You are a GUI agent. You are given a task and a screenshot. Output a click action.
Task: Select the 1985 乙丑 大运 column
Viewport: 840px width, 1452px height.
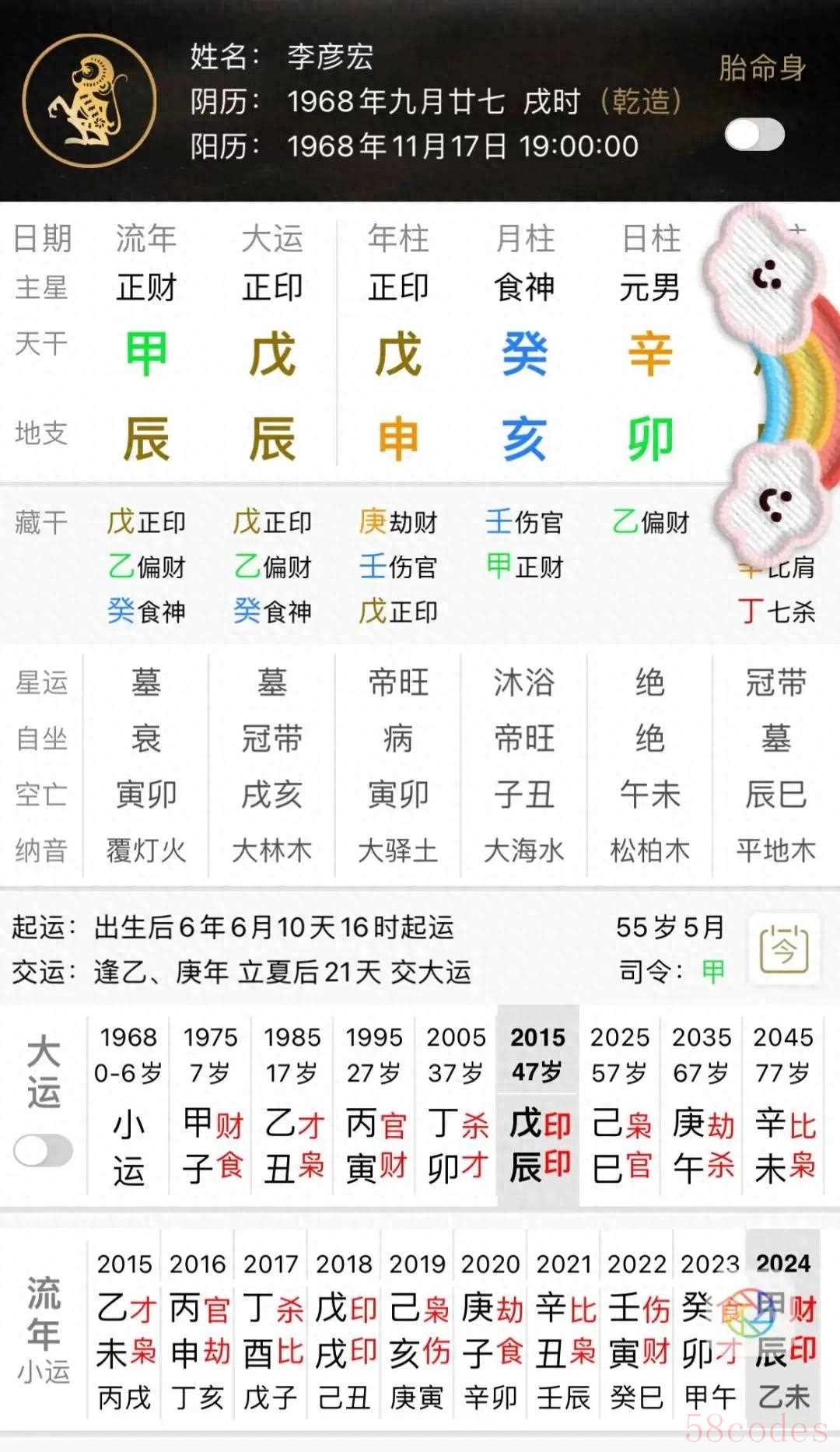click(292, 1105)
